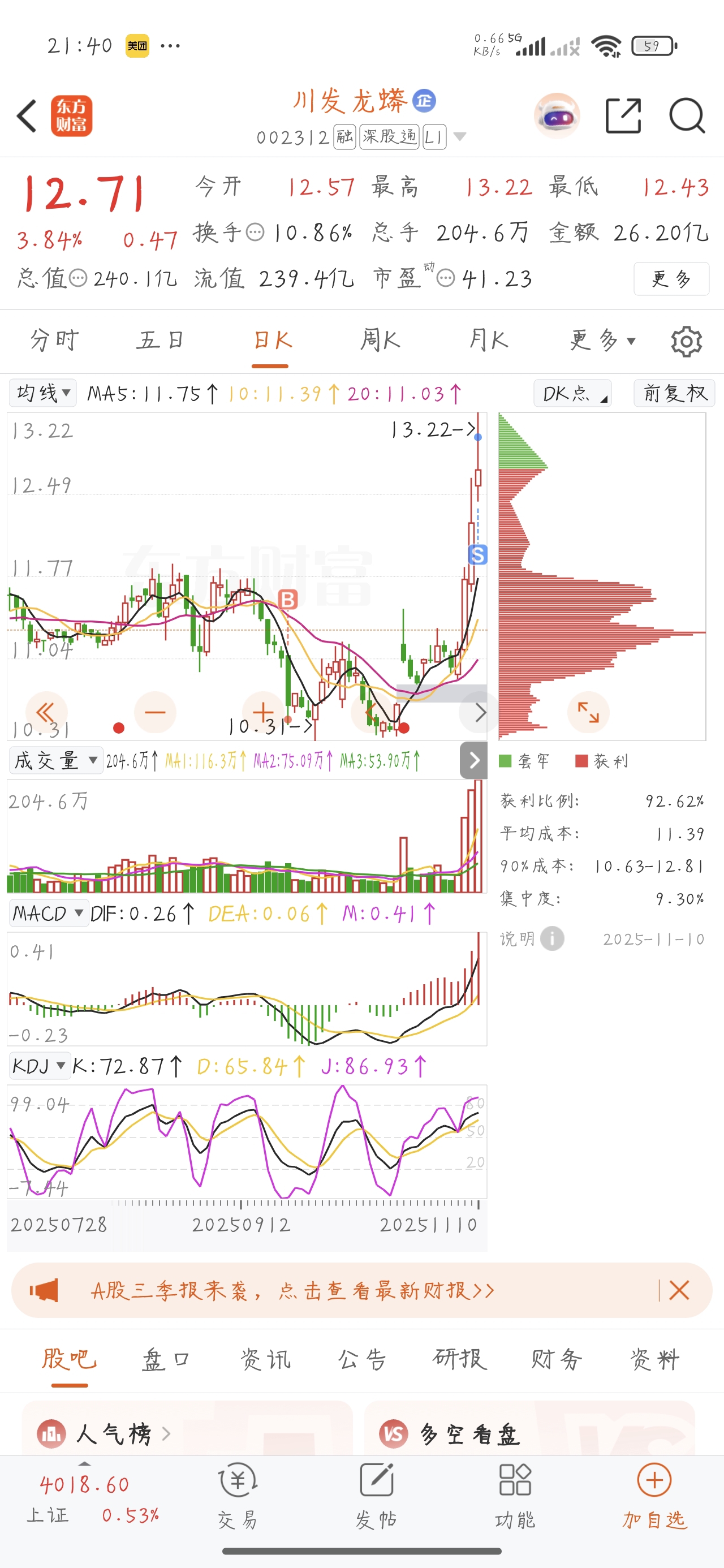Open the 前复权 adjustment option

coord(674,393)
